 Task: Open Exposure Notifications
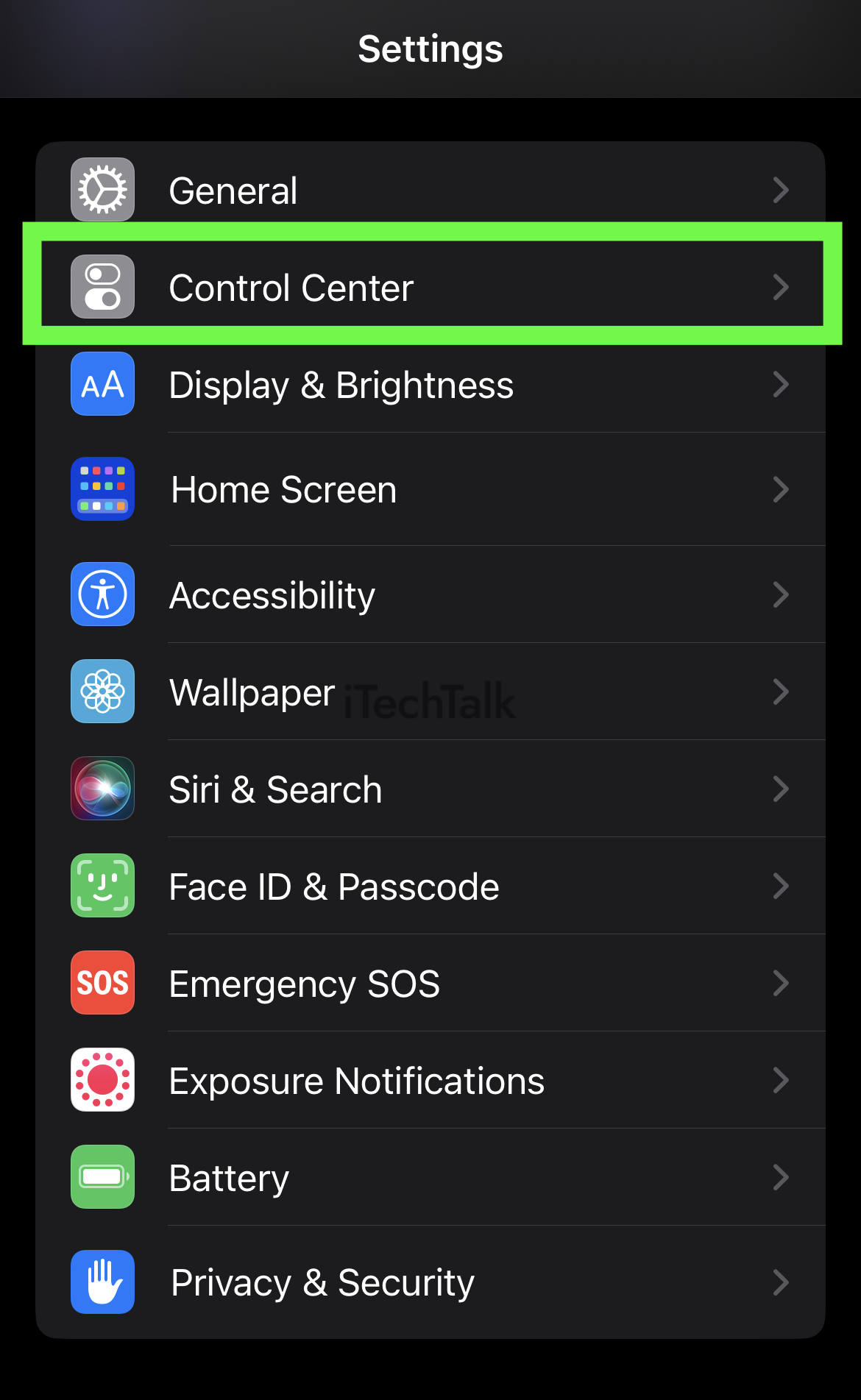click(431, 1080)
